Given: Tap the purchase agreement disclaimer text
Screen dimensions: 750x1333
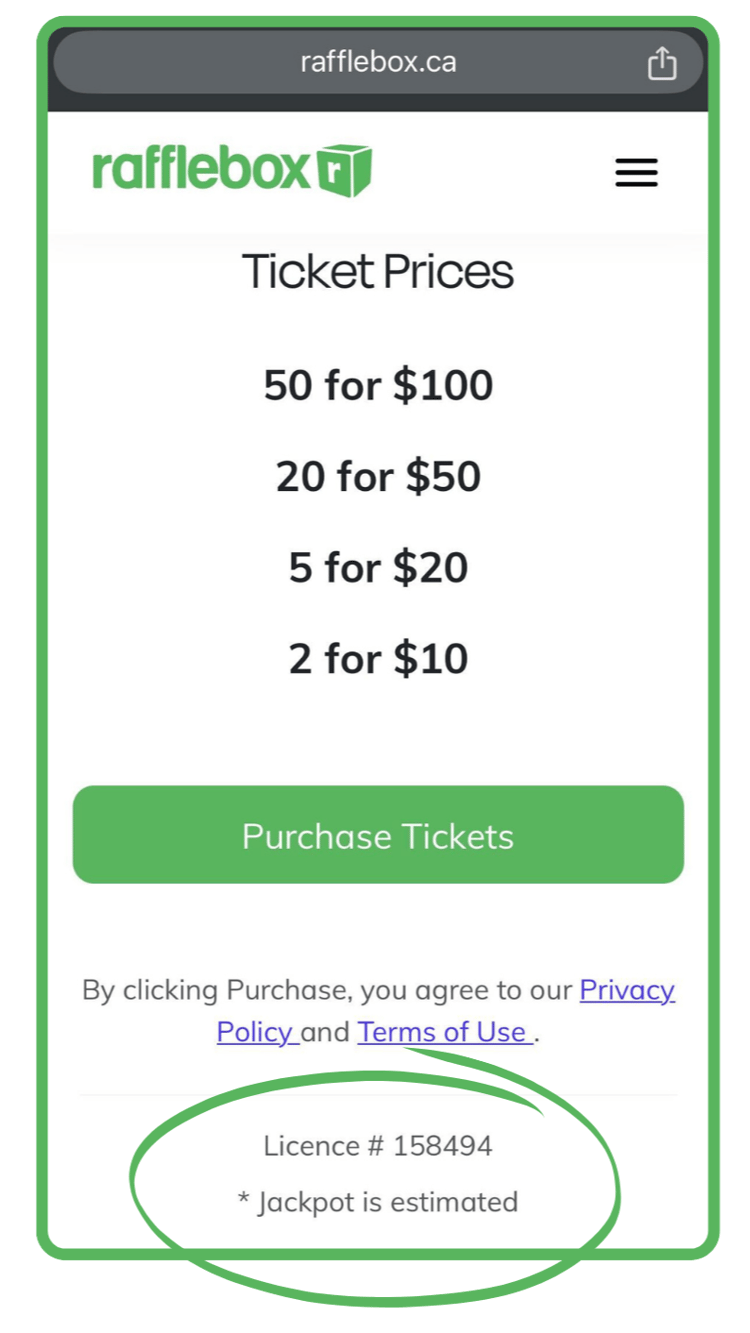Looking at the screenshot, I should [378, 1010].
